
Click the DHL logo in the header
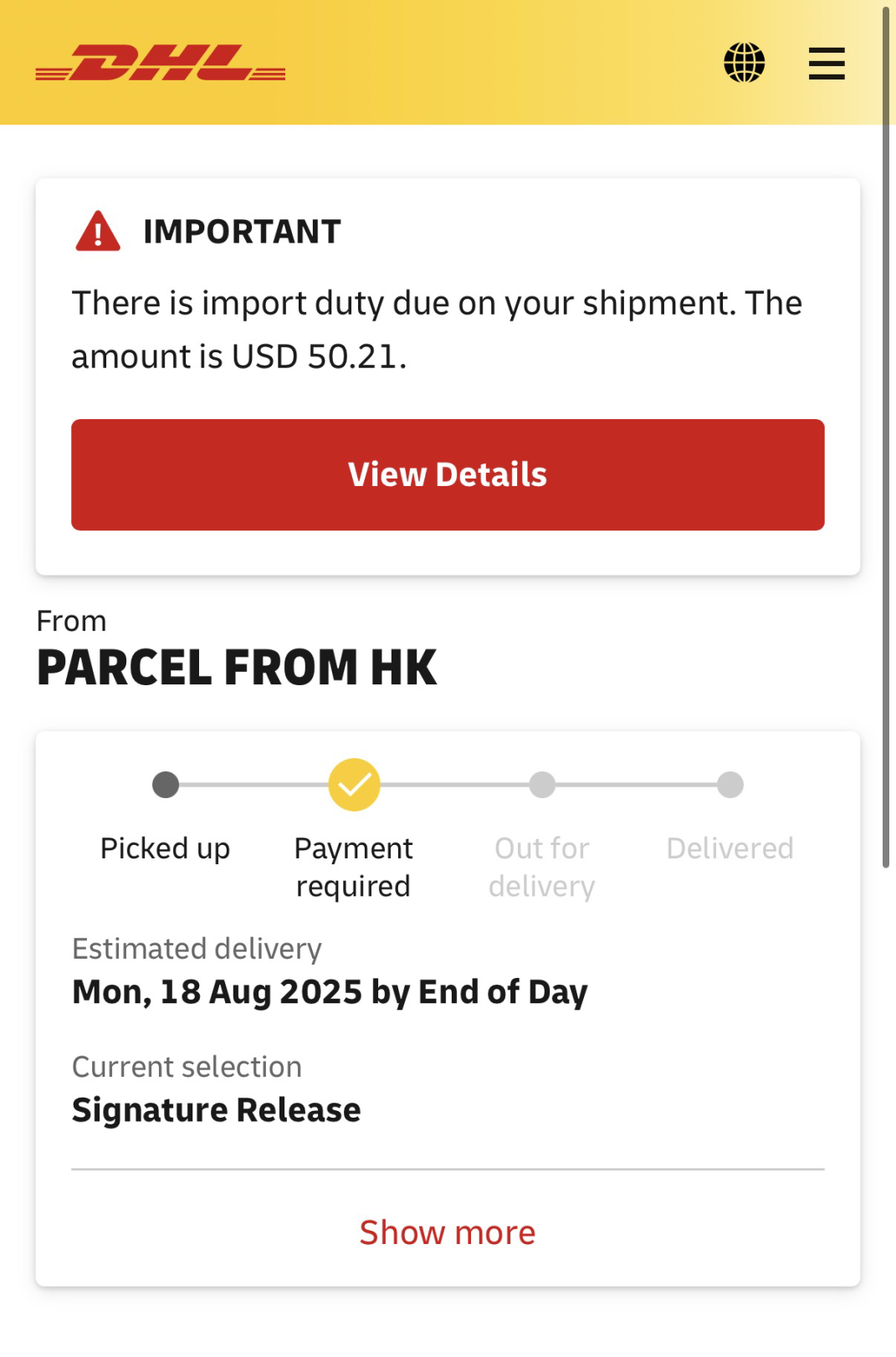pyautogui.click(x=161, y=63)
